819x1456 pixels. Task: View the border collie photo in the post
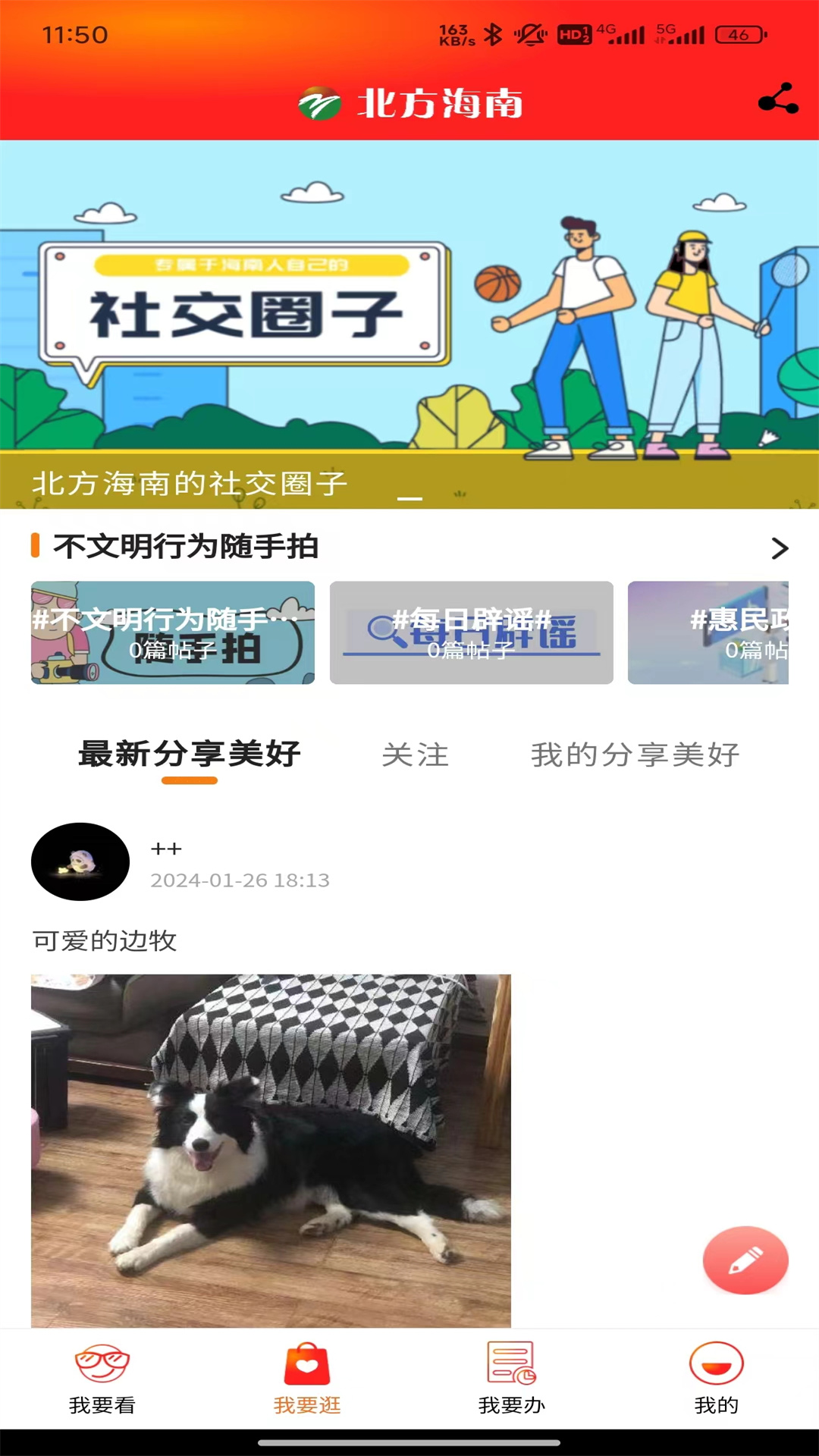click(x=271, y=1150)
